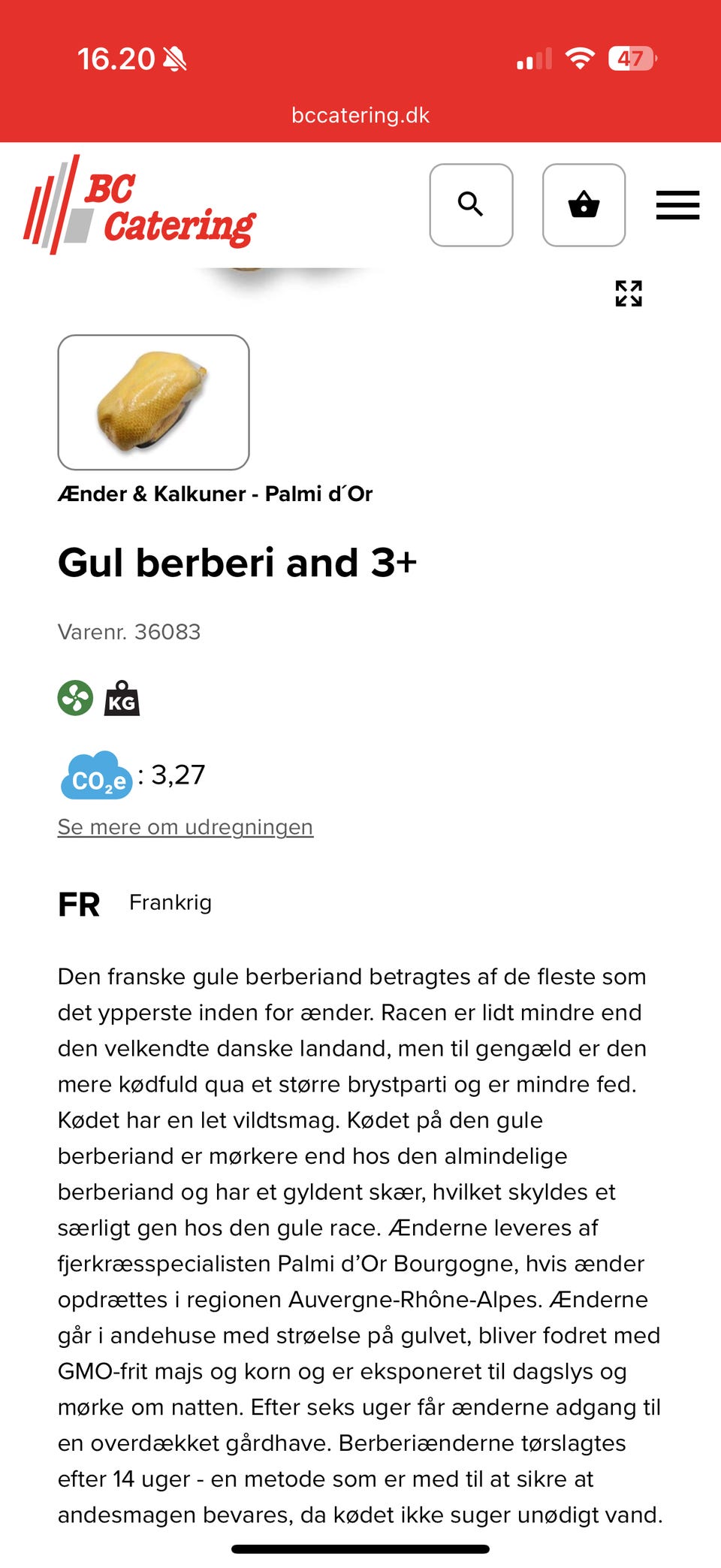Tap the Palmi d'Or brand name
721x1568 pixels.
[323, 494]
